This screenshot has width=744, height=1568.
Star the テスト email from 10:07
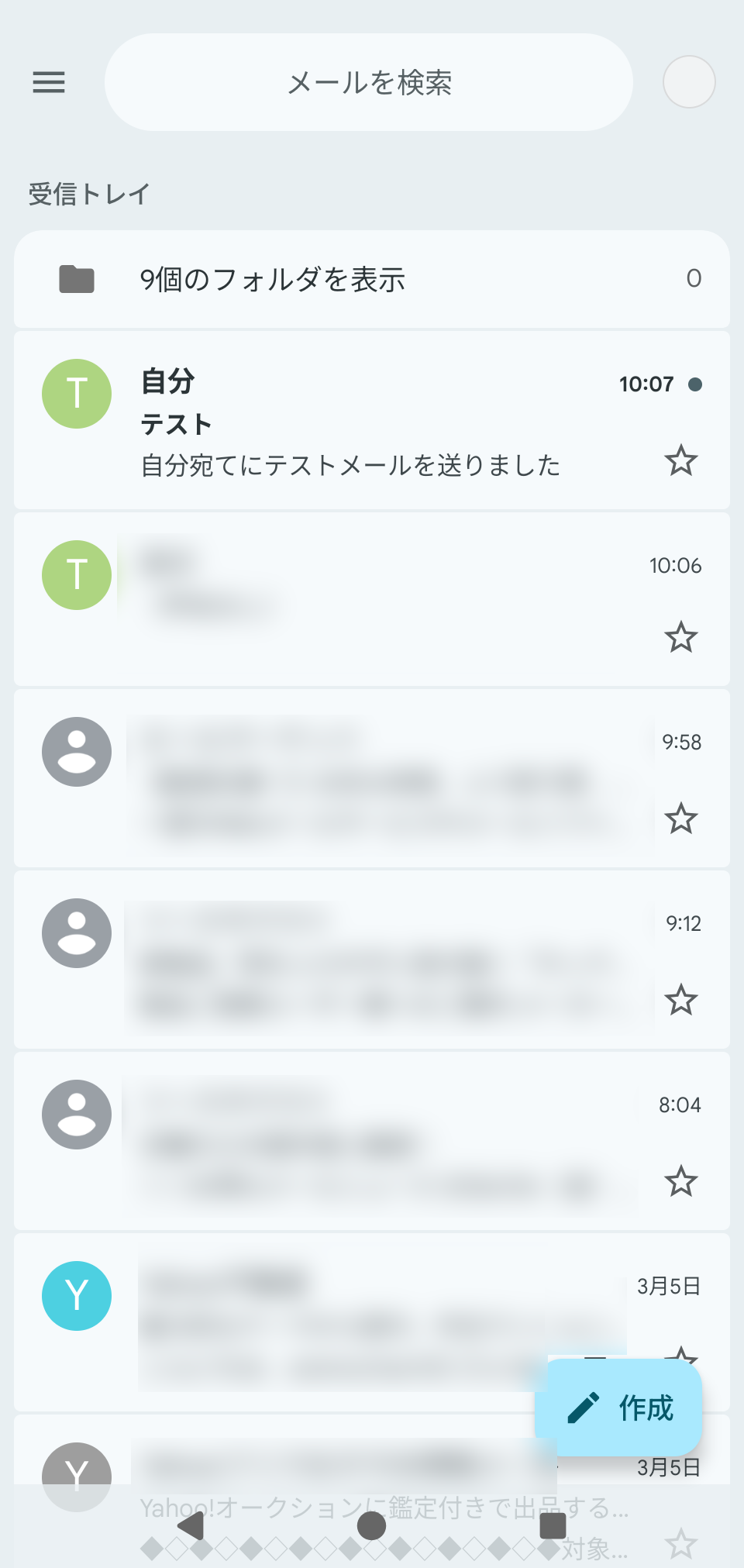coord(680,460)
